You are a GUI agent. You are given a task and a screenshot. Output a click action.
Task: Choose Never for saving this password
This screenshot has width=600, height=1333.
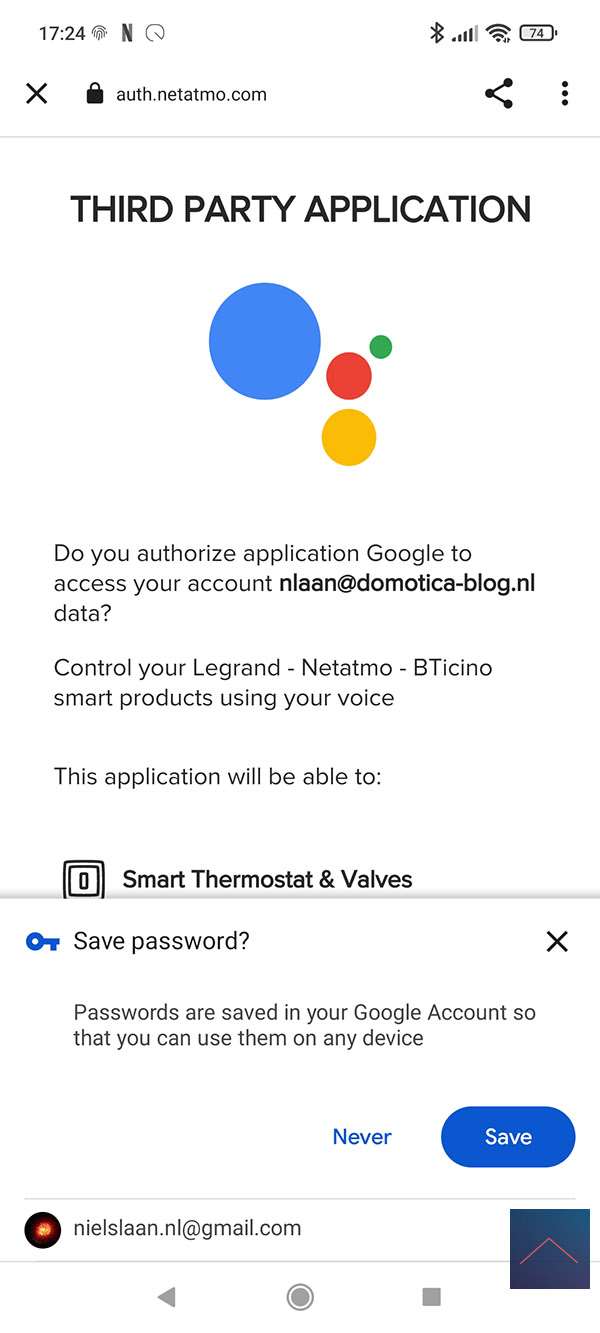click(x=362, y=1136)
